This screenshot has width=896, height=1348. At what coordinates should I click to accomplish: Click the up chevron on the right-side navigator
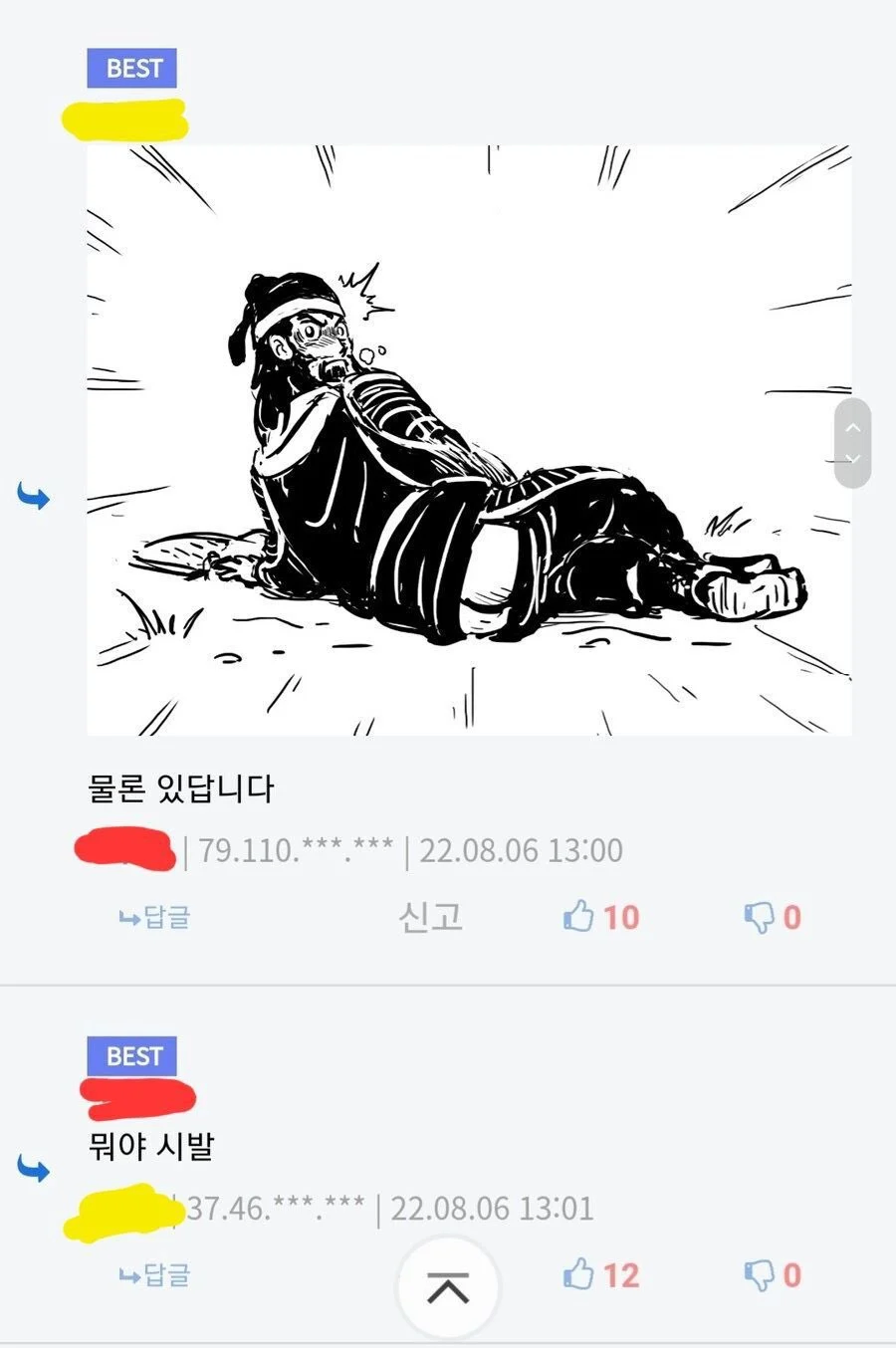point(852,428)
